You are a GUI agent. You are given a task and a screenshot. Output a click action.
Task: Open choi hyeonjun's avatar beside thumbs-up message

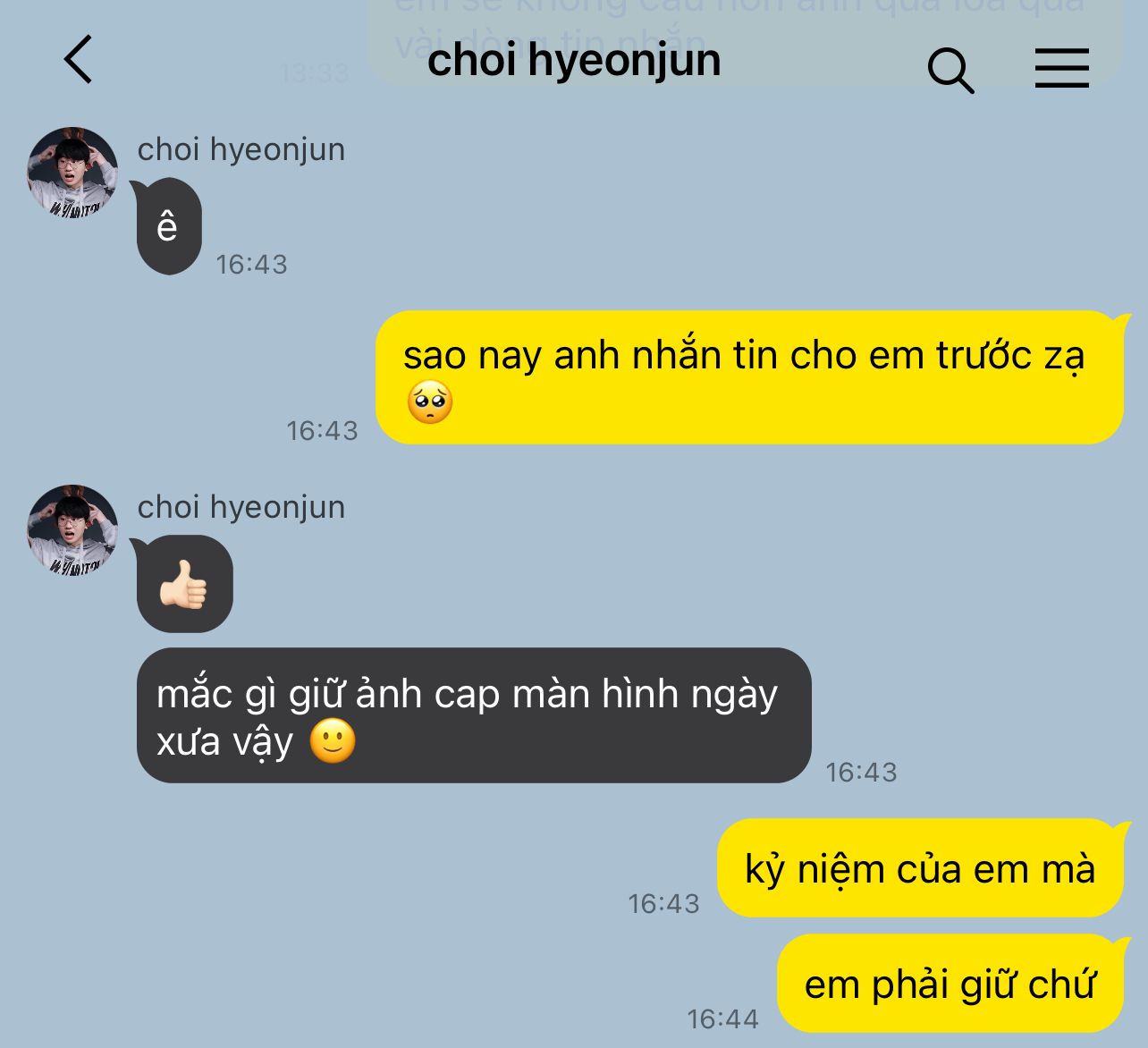72,529
